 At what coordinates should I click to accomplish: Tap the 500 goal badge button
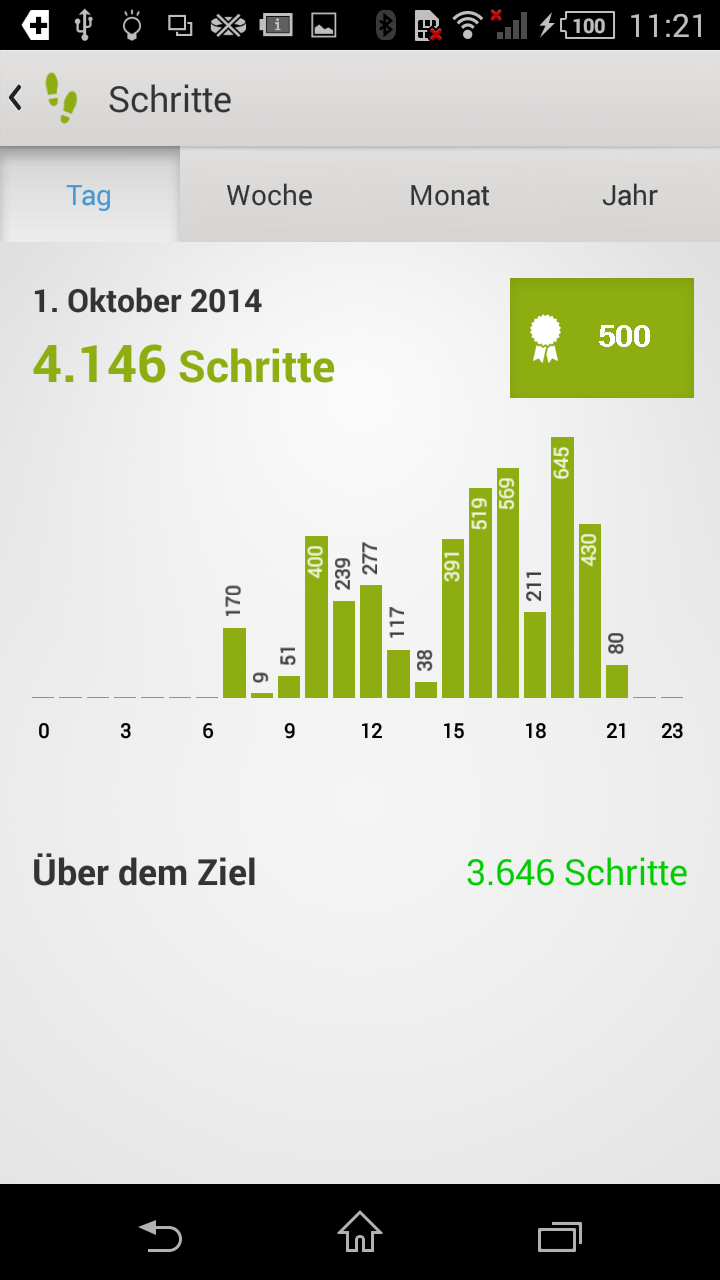[601, 337]
